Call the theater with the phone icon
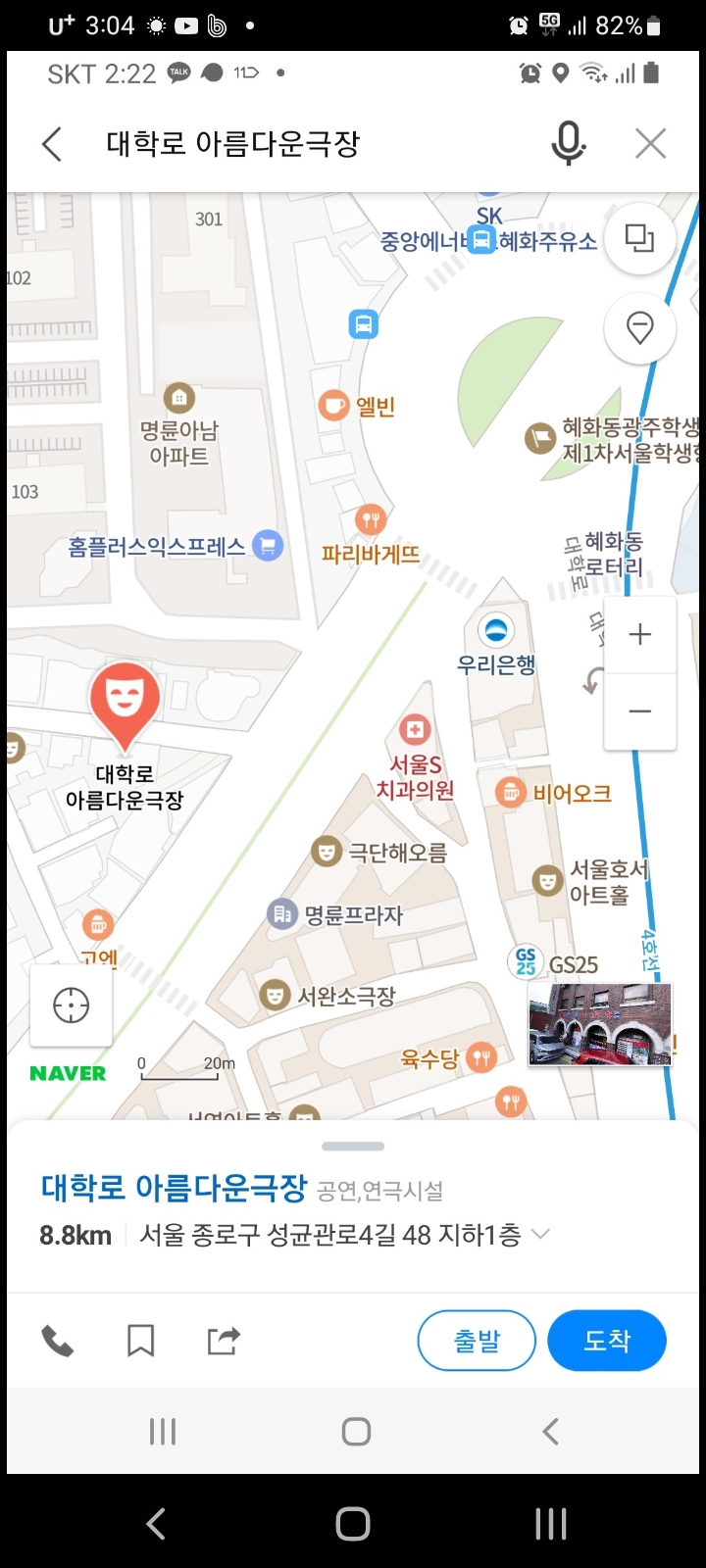This screenshot has width=706, height=1568. tap(58, 1340)
